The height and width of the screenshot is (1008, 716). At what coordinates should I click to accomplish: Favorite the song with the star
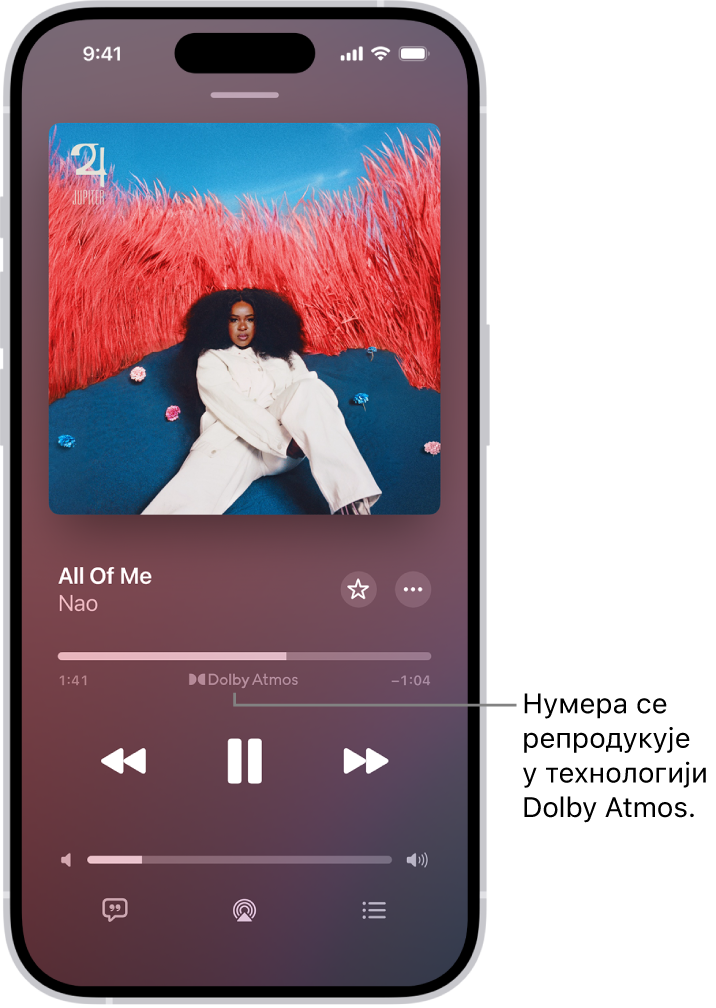[x=358, y=590]
